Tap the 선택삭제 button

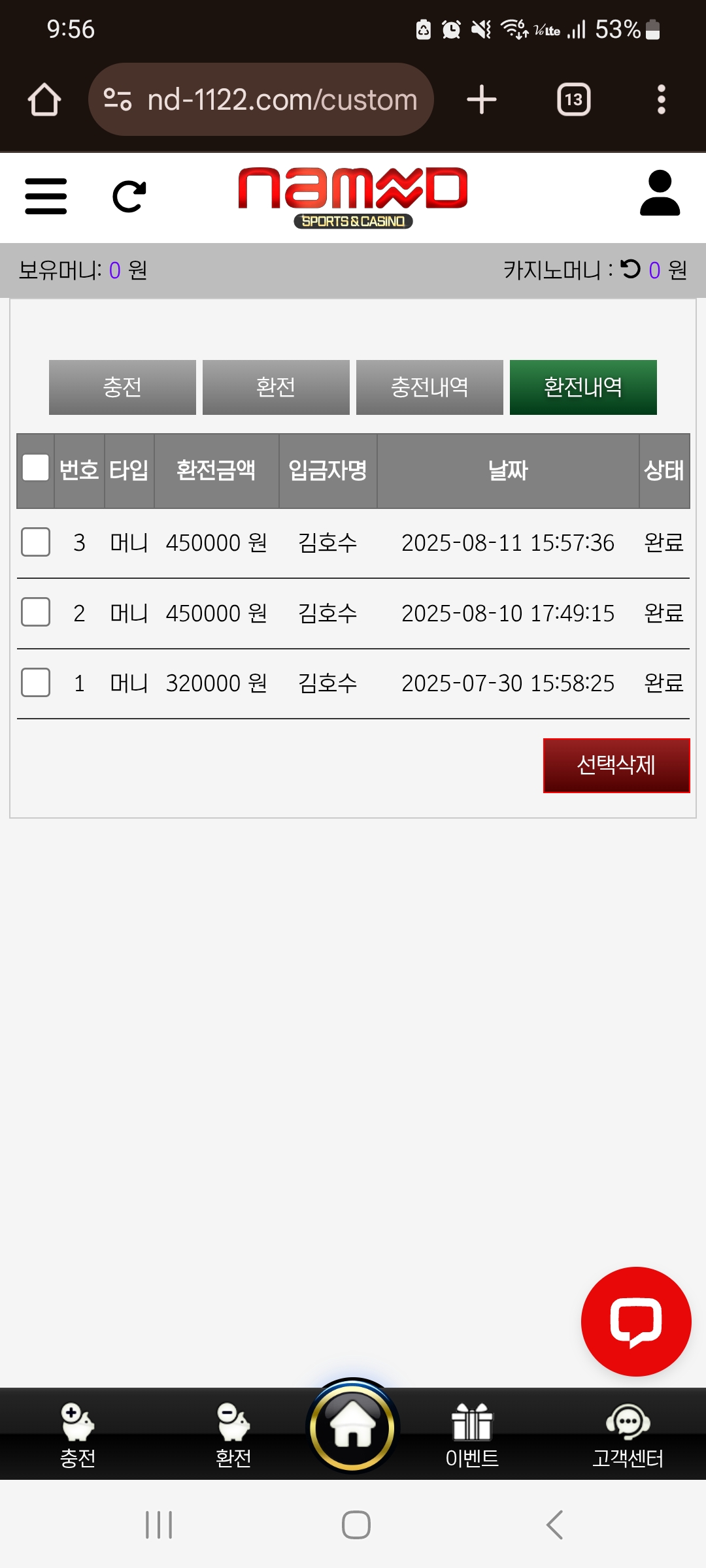point(616,766)
